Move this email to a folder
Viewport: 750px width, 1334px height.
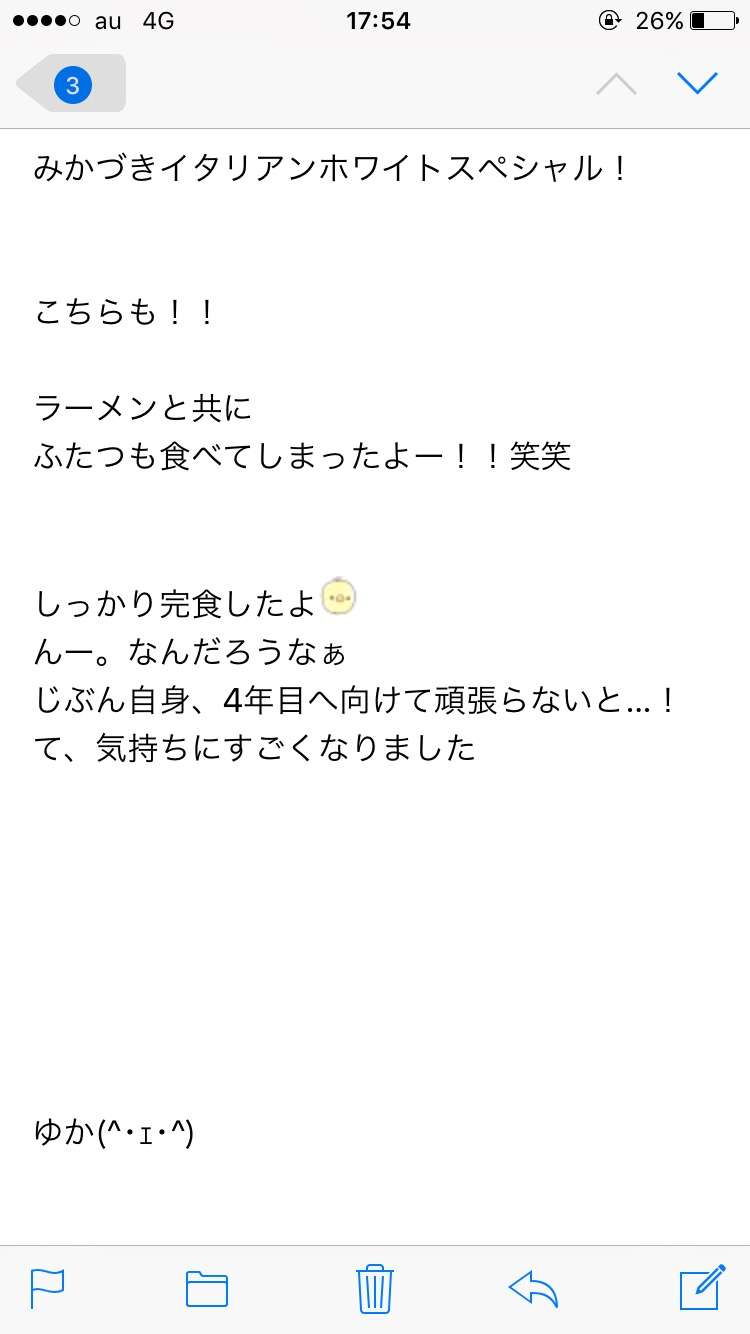207,1288
